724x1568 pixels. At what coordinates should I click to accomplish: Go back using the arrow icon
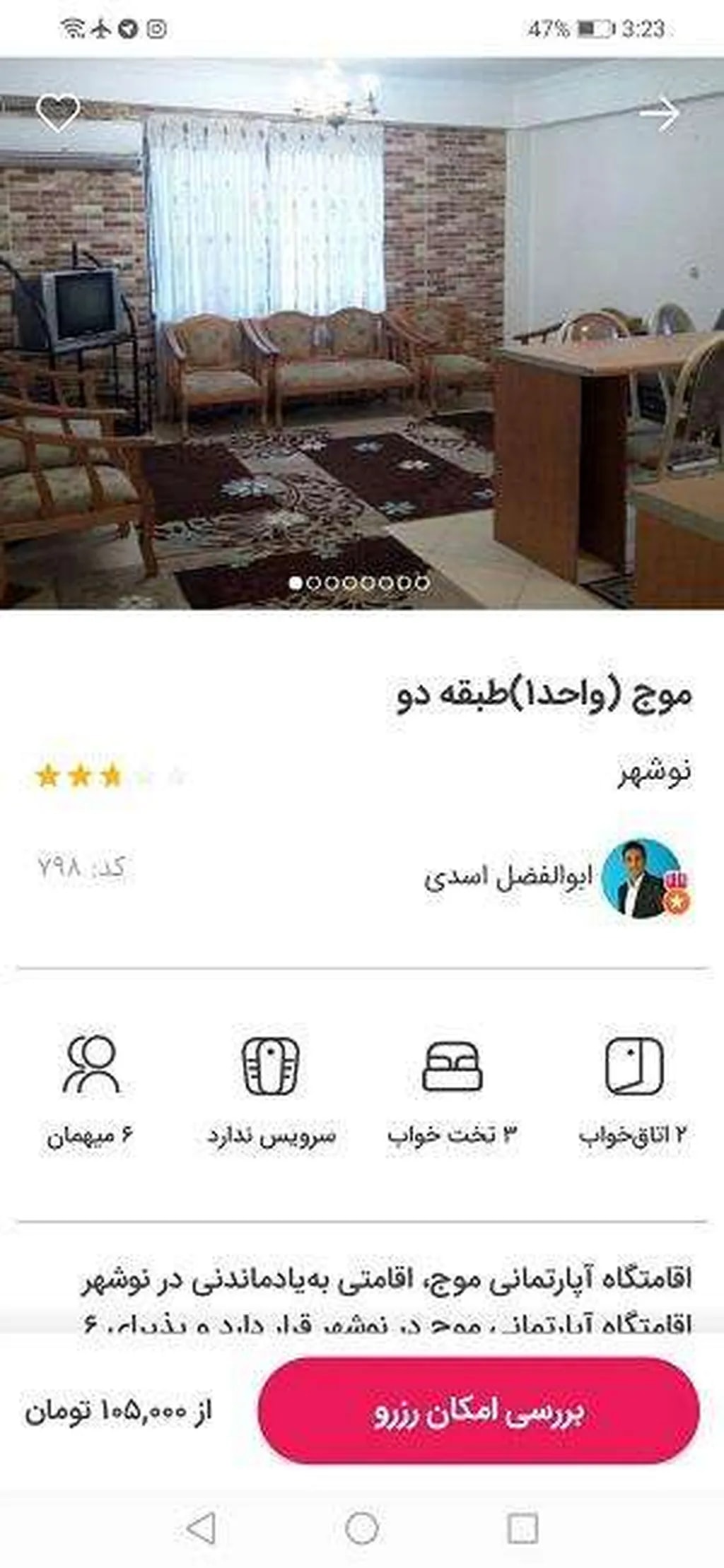click(x=659, y=113)
